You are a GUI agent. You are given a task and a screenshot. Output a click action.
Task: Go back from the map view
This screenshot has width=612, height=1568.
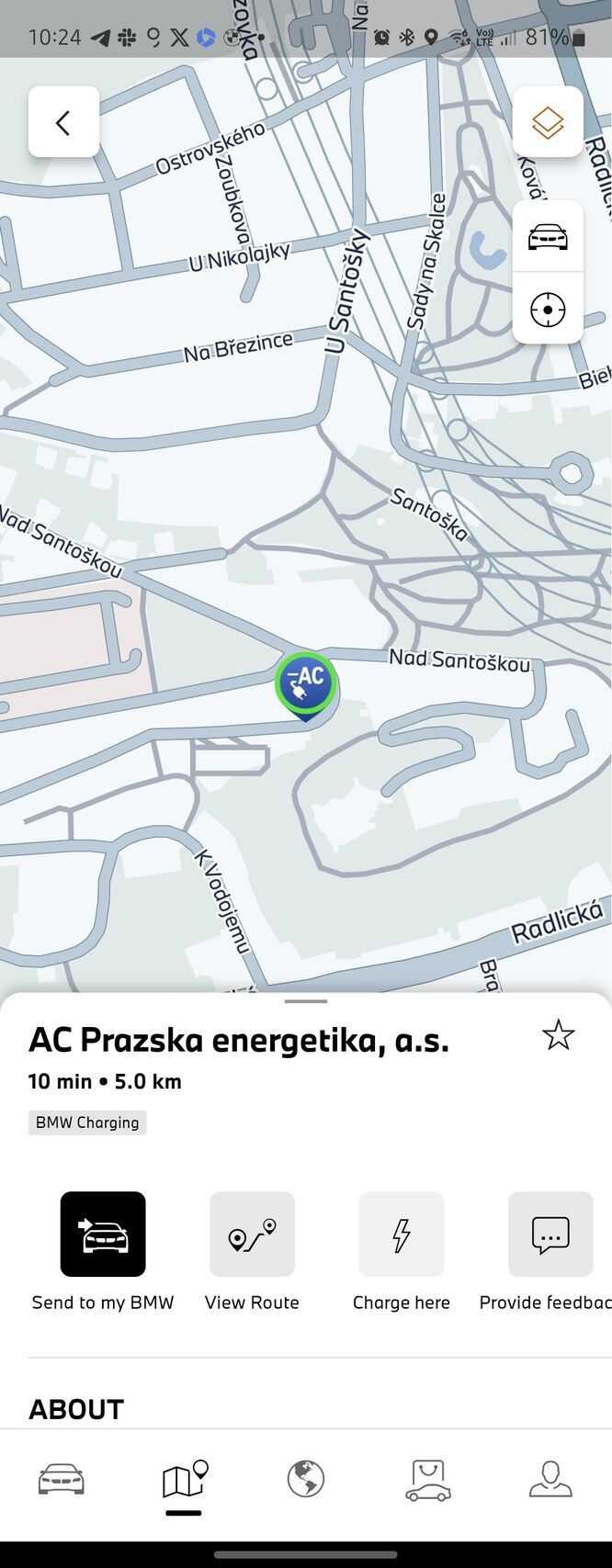click(63, 122)
